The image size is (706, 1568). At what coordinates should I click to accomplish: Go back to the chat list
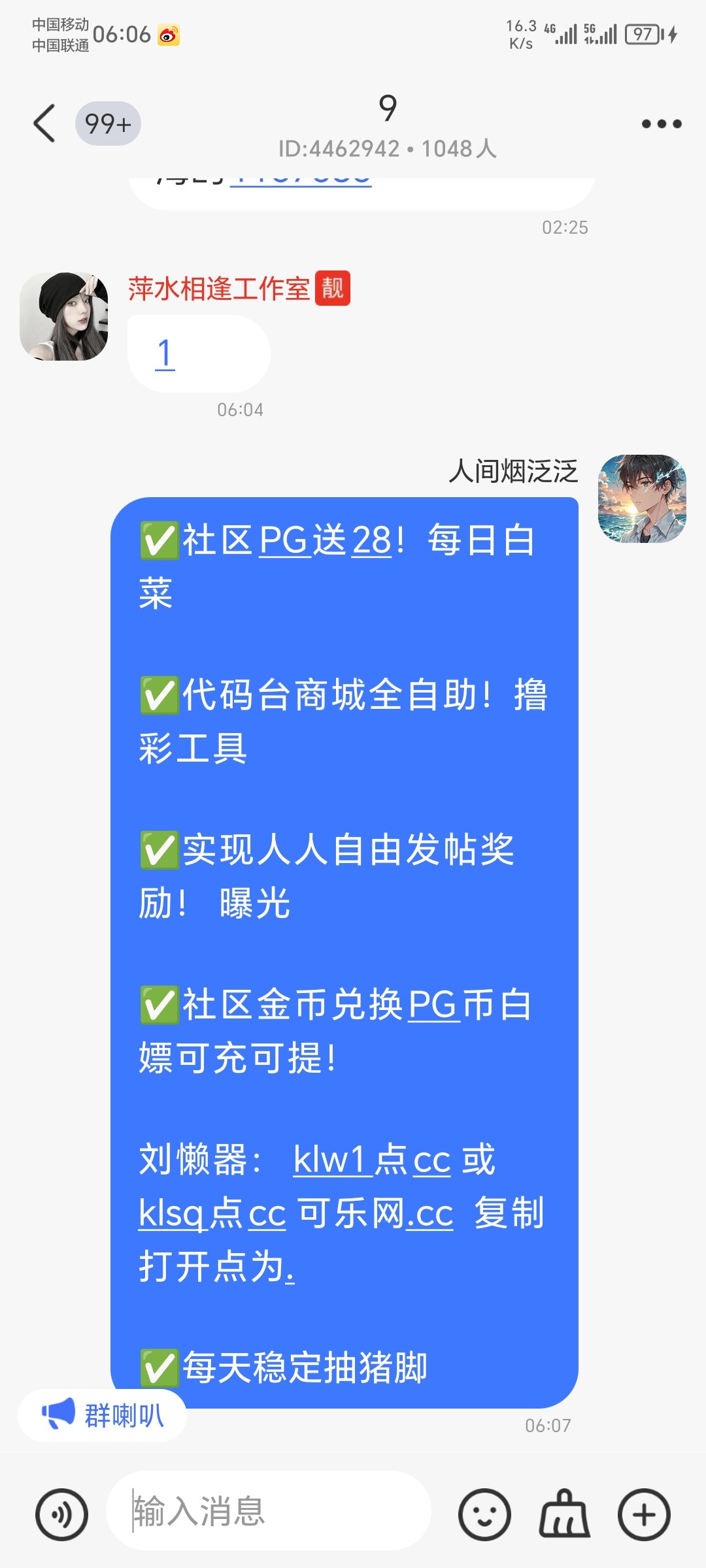click(44, 123)
